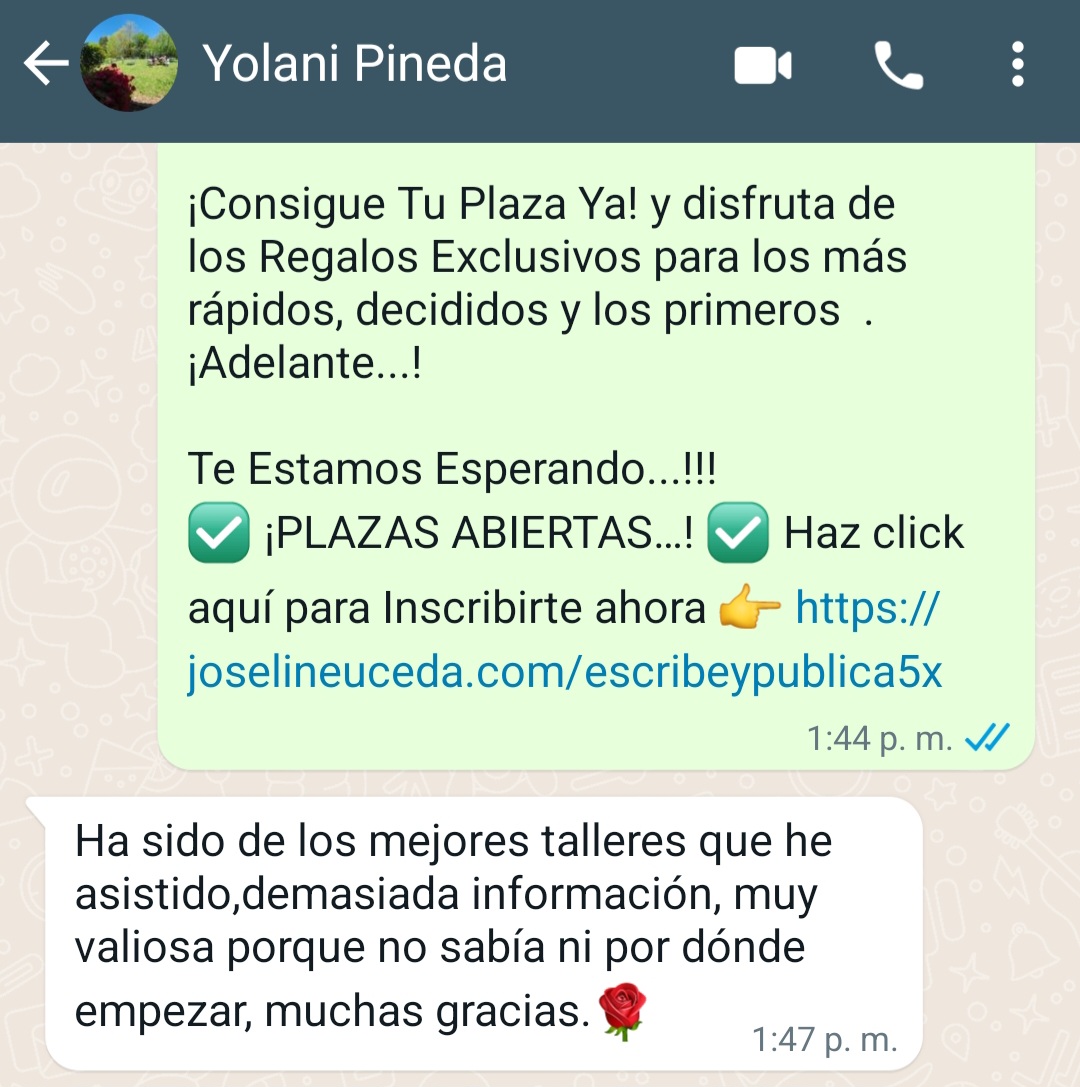Image resolution: width=1080 pixels, height=1087 pixels.
Task: Start a video call with Yolani Pineda
Action: point(762,63)
